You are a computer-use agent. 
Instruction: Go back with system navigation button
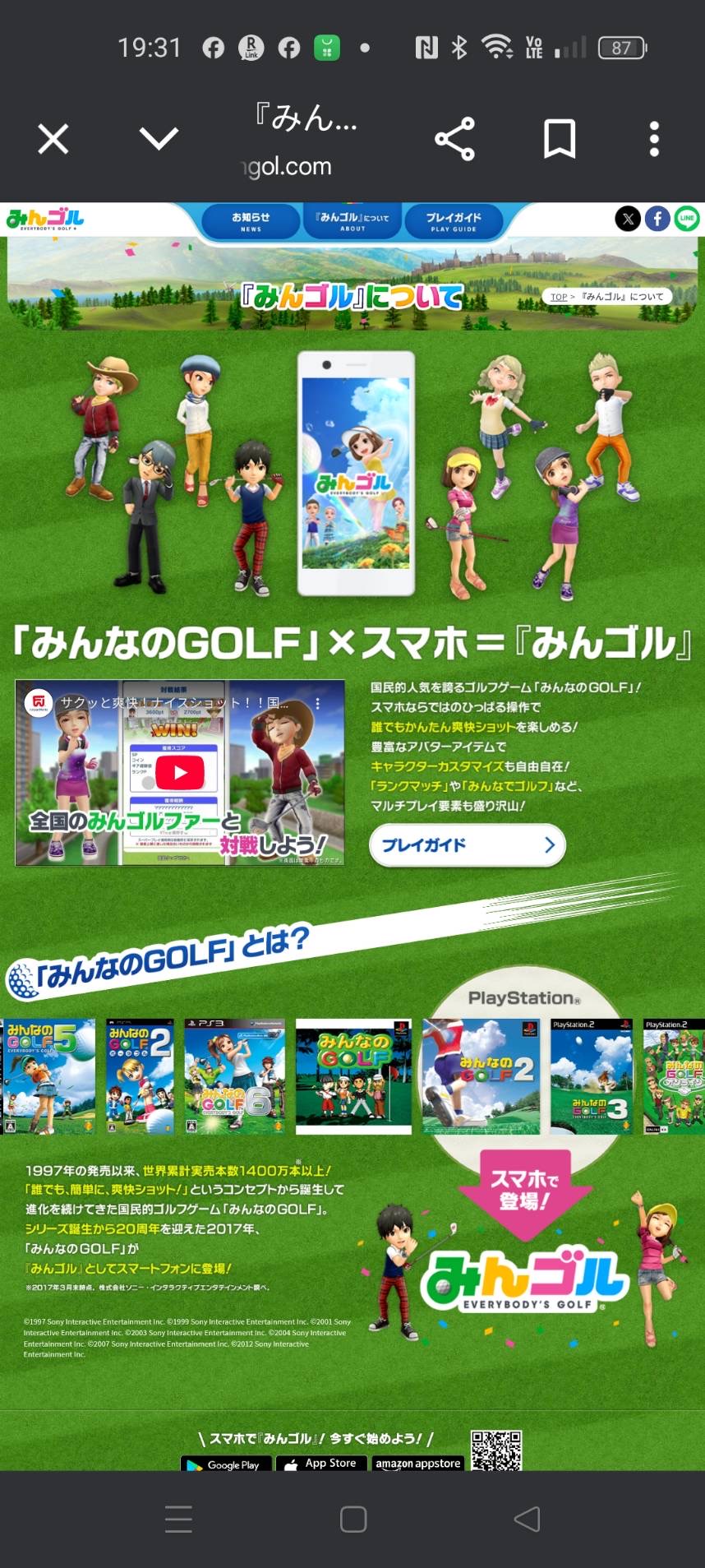[527, 1519]
